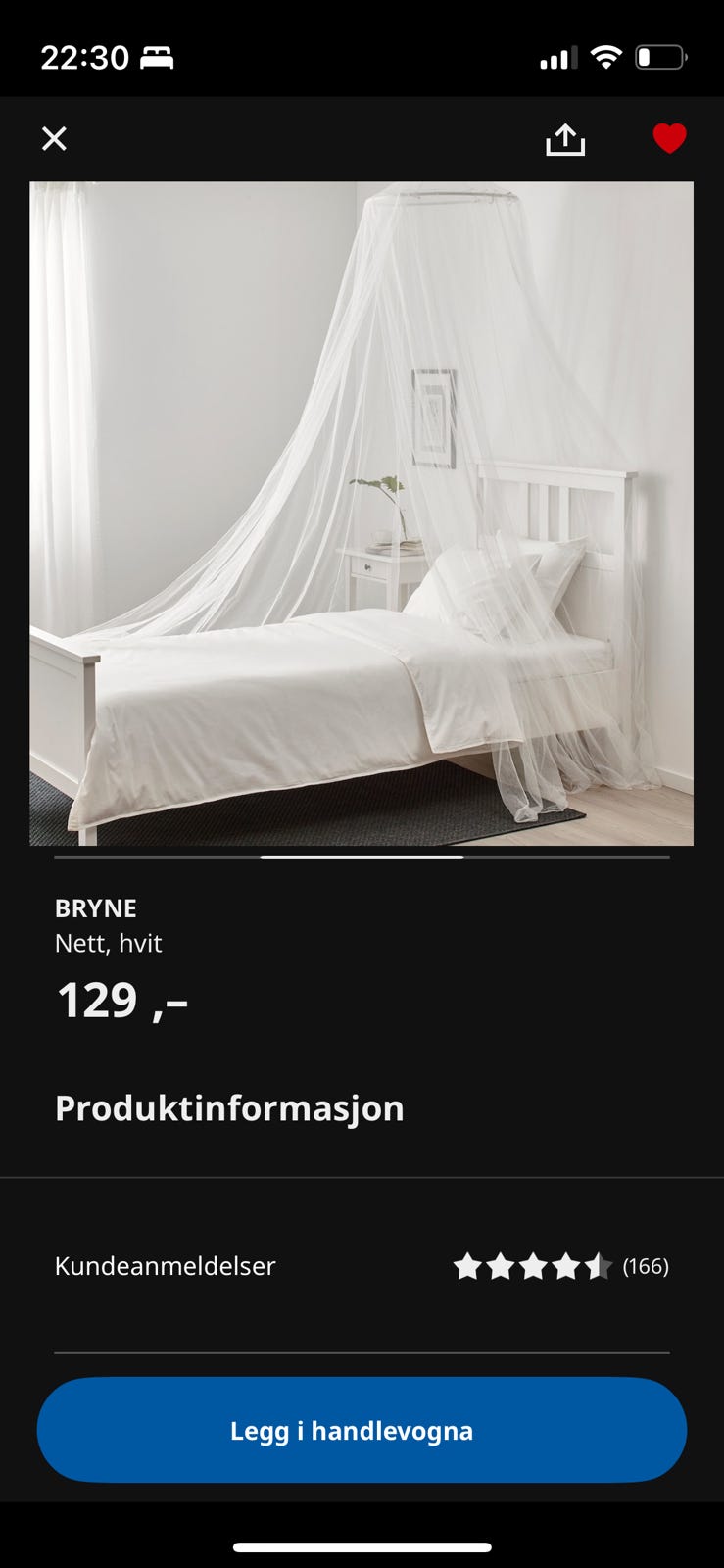This screenshot has height=1568, width=724.
Task: Open the Kundeanmeldelser reviews section
Action: coord(167,1266)
